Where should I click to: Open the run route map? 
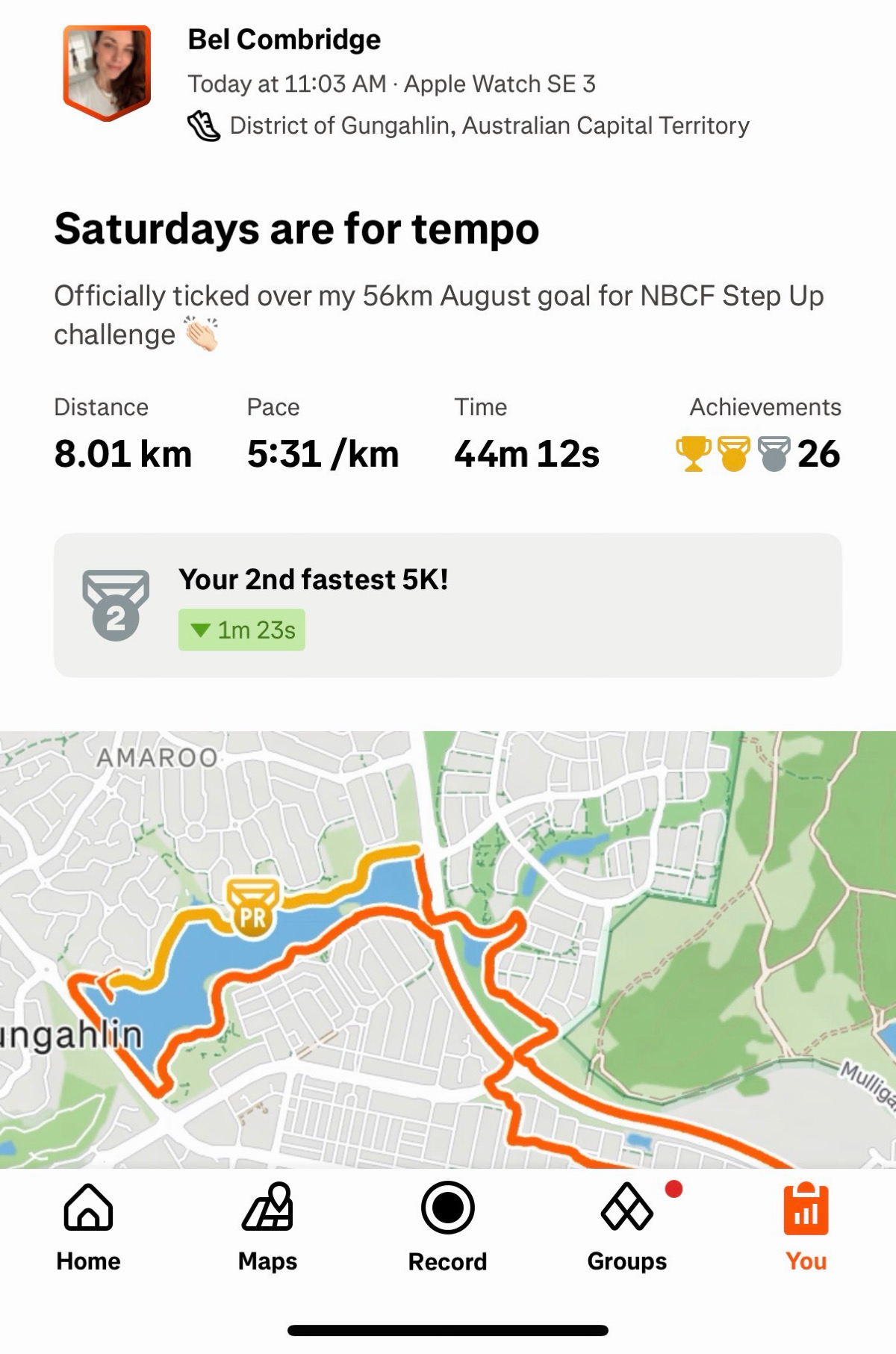(x=448, y=949)
